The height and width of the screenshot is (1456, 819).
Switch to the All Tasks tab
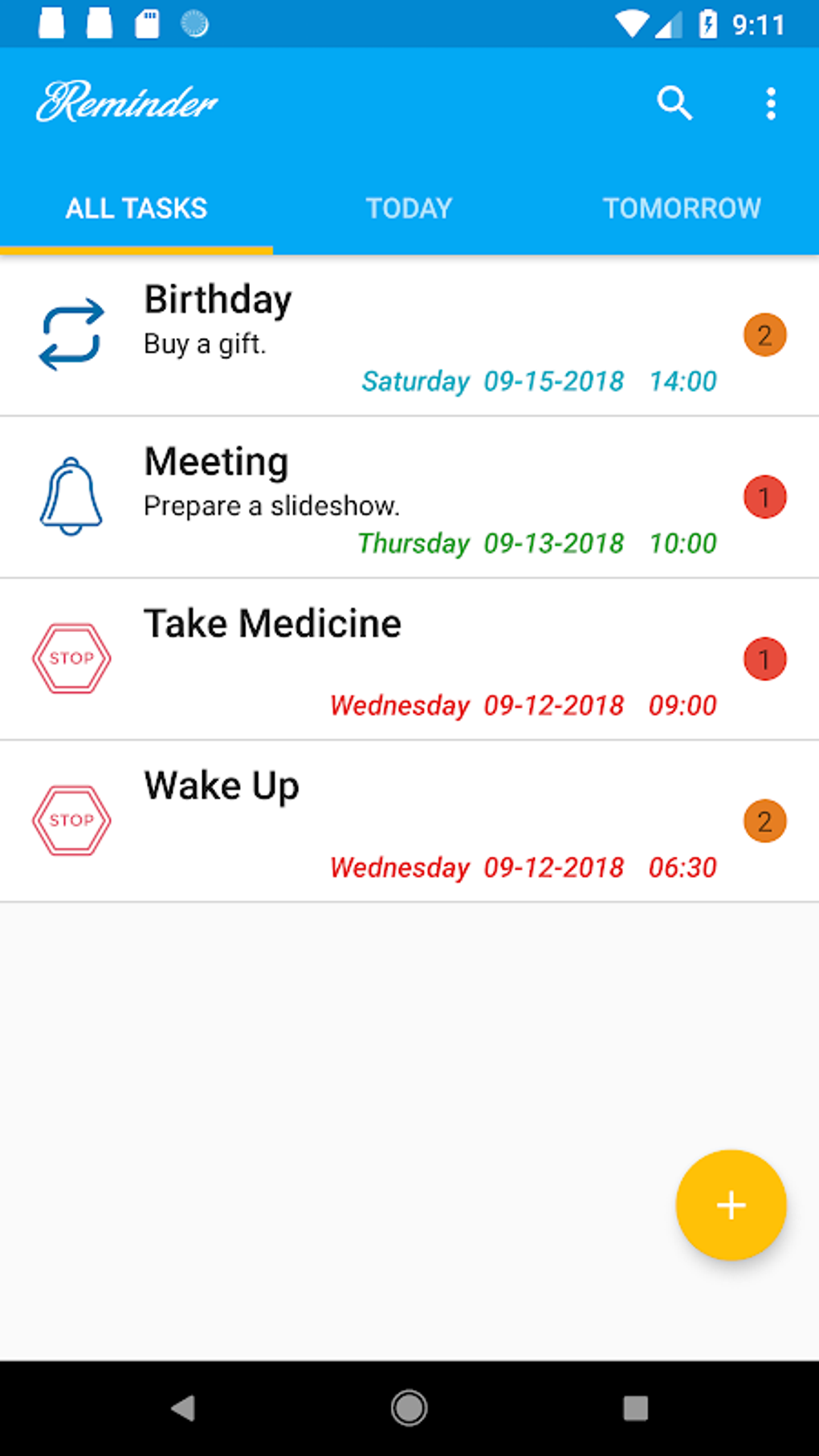coord(136,209)
